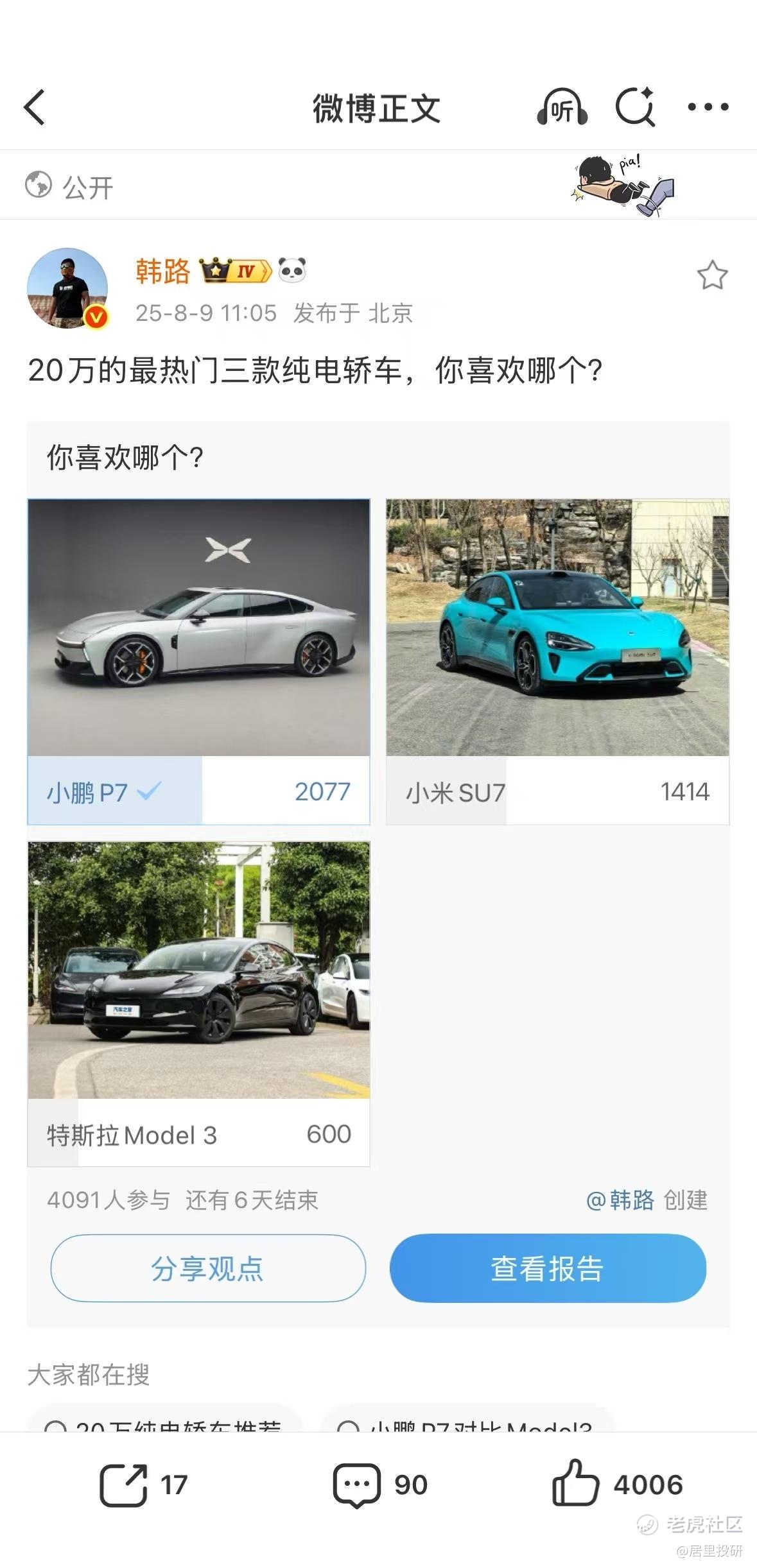The image size is (757, 1568).
Task: Open 韩路's profile avatar
Action: [x=67, y=289]
